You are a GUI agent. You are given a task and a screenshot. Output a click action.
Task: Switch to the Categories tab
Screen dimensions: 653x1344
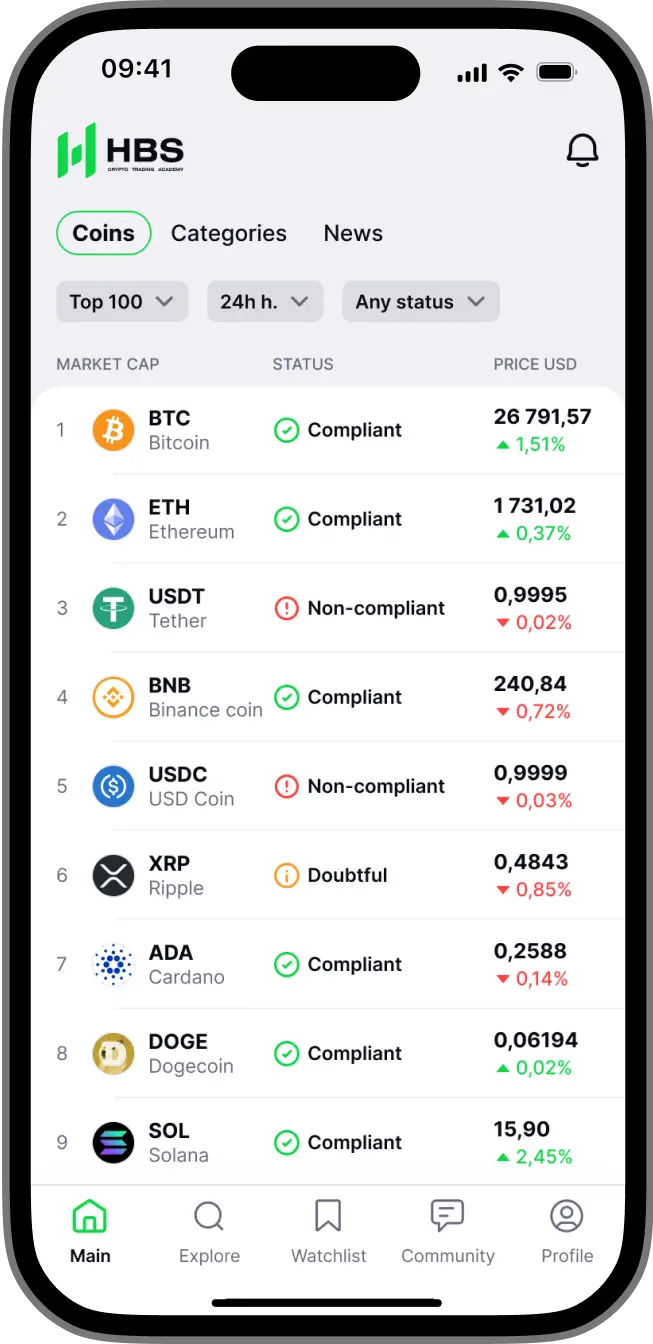228,233
